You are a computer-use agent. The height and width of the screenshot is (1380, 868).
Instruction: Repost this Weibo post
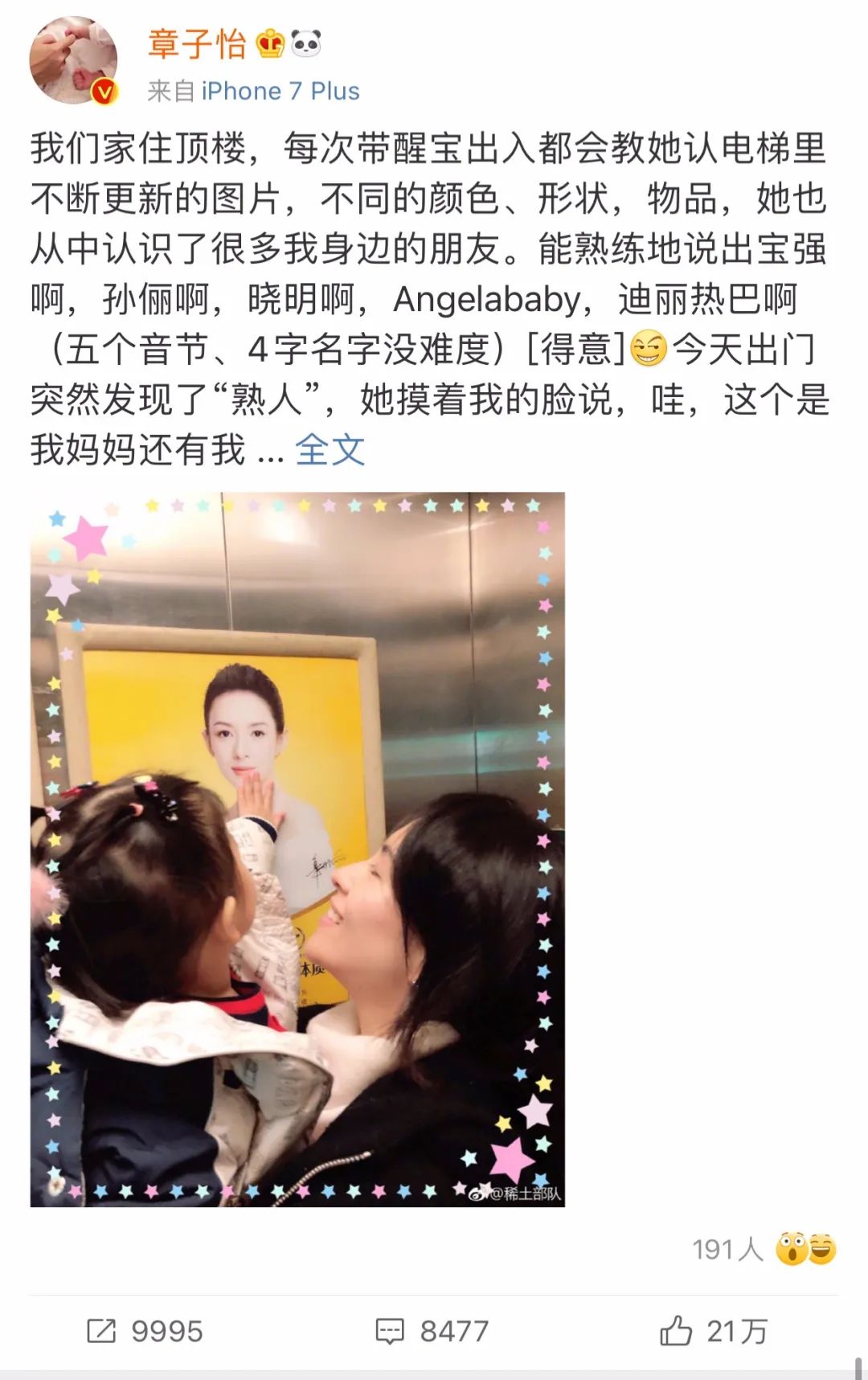point(145,1331)
